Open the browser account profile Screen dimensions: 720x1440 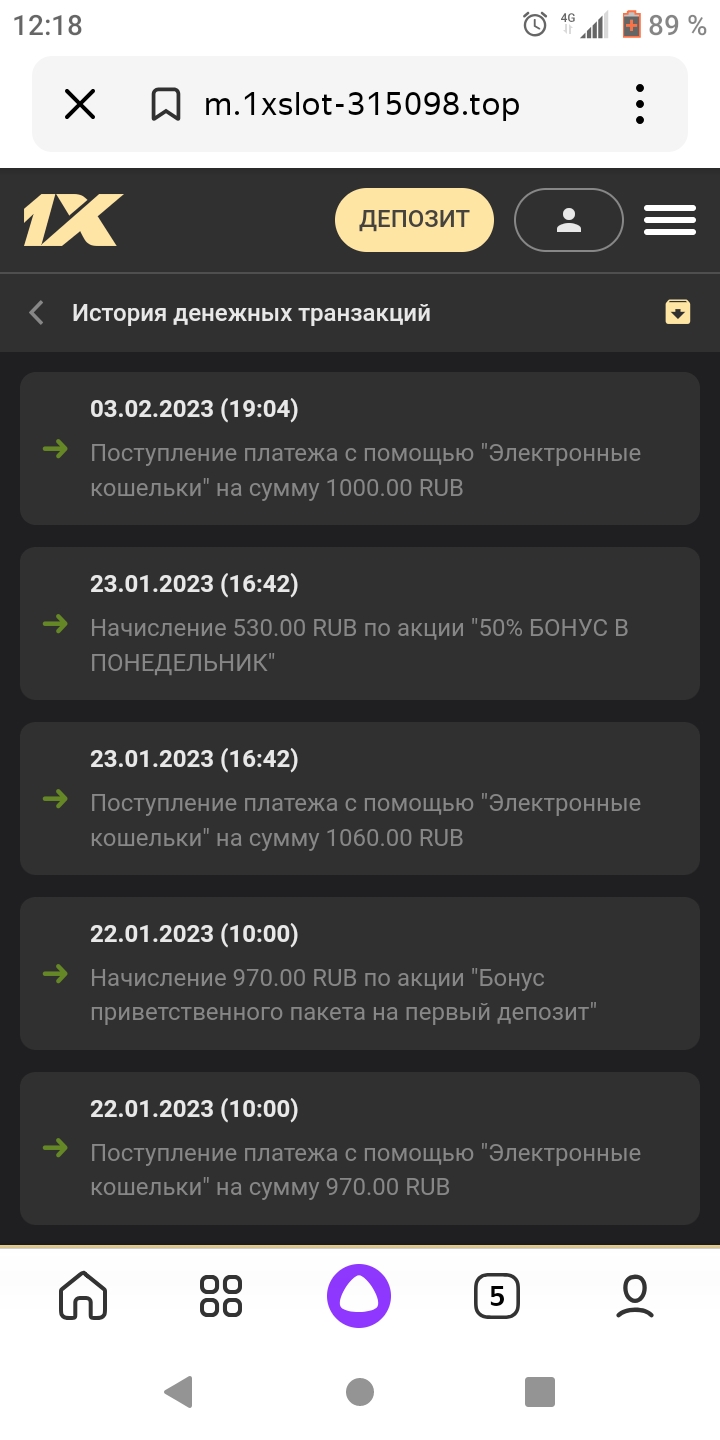pyautogui.click(x=635, y=1296)
